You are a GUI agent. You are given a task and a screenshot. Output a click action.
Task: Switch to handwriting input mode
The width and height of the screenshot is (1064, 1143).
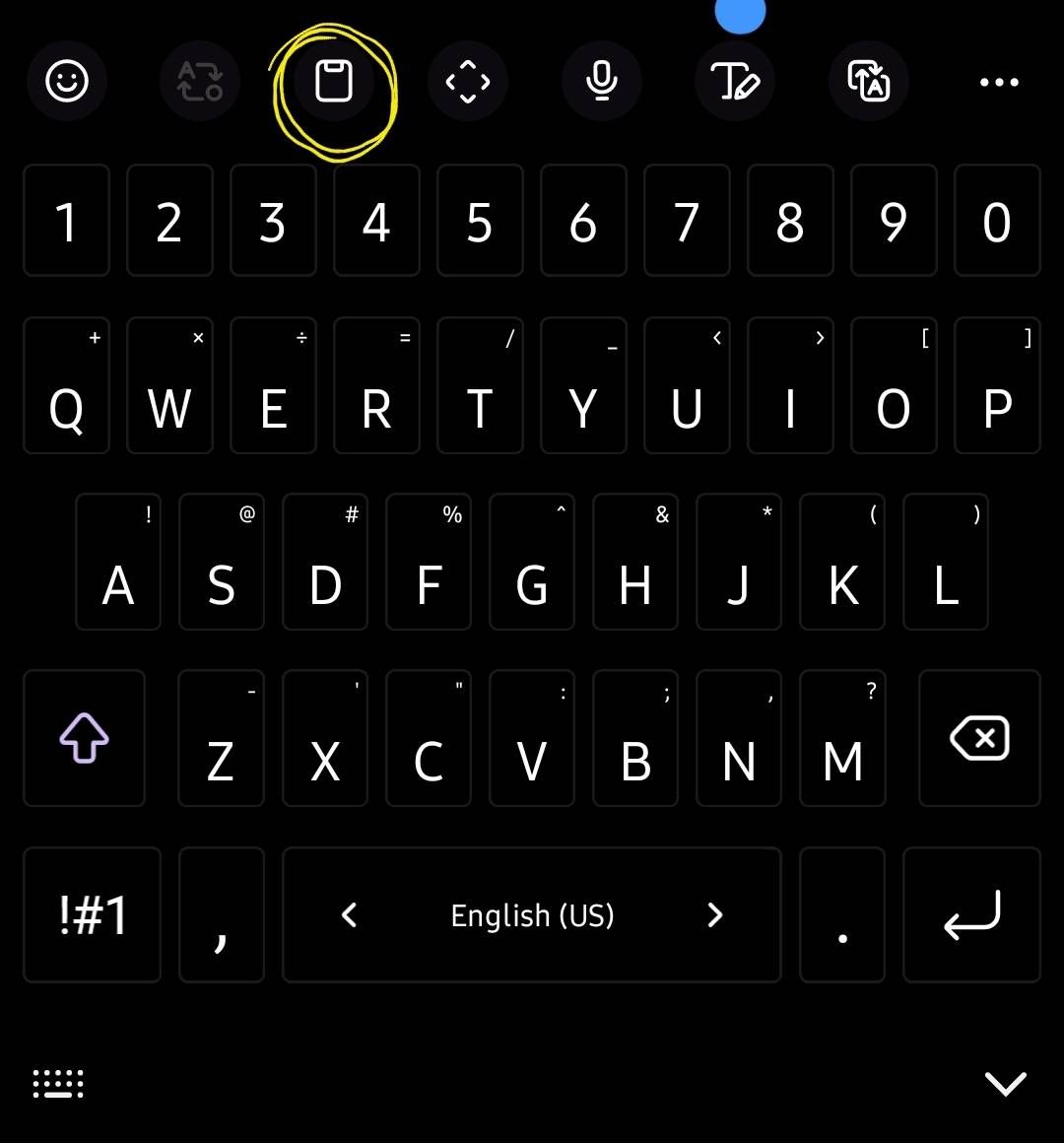(735, 82)
